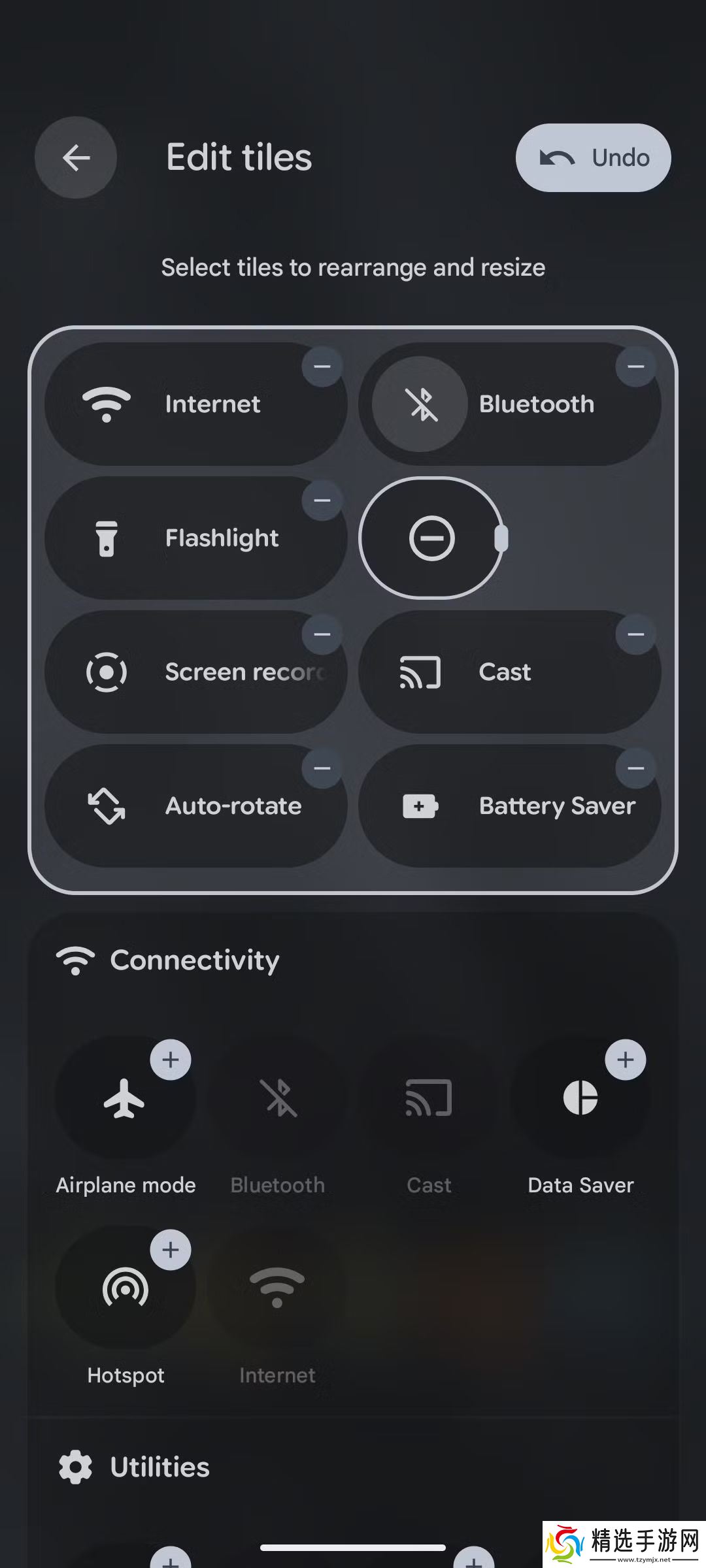Viewport: 706px width, 1568px height.
Task: Remove the Flashlight tile
Action: click(x=322, y=500)
